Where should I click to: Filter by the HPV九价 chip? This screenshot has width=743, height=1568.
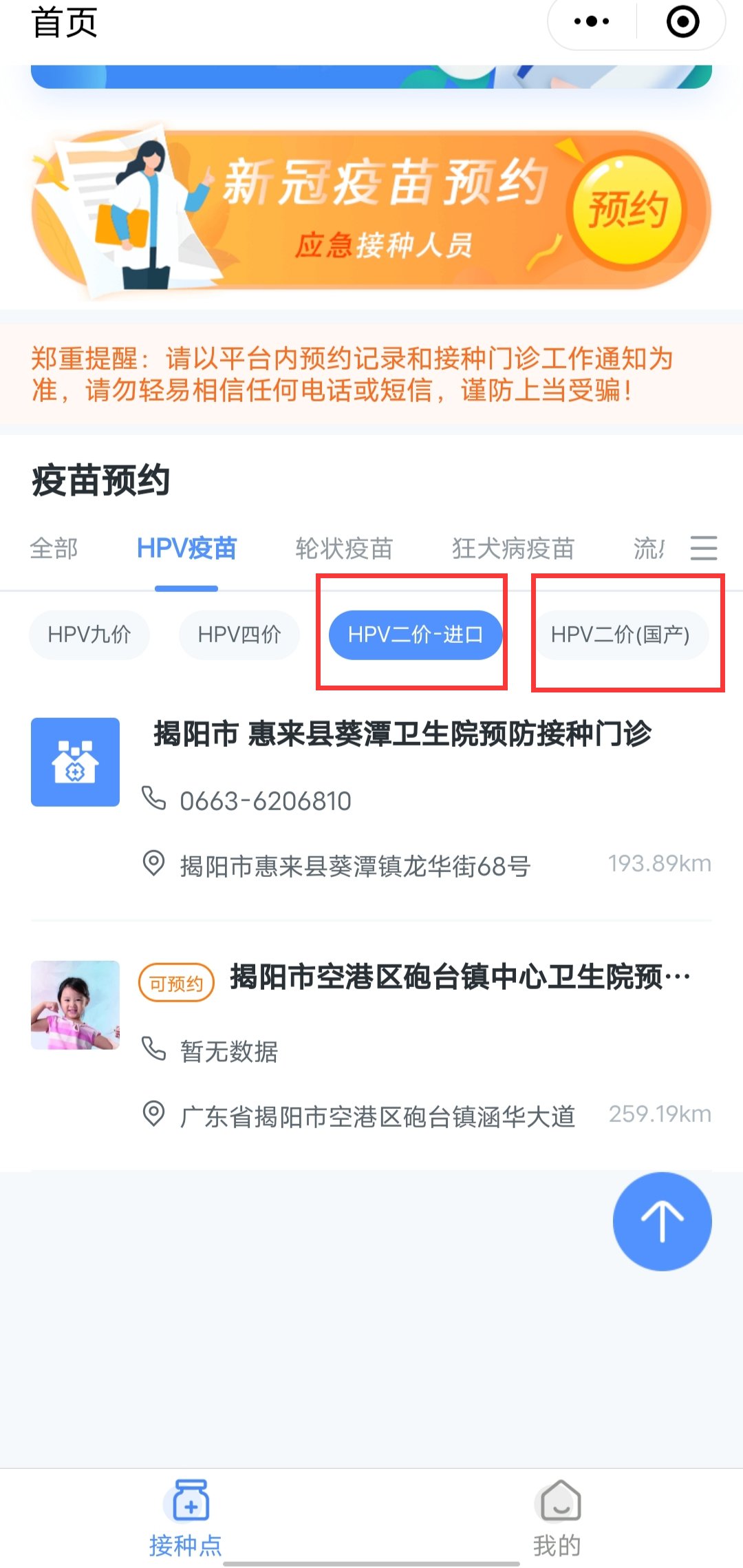[x=89, y=635]
